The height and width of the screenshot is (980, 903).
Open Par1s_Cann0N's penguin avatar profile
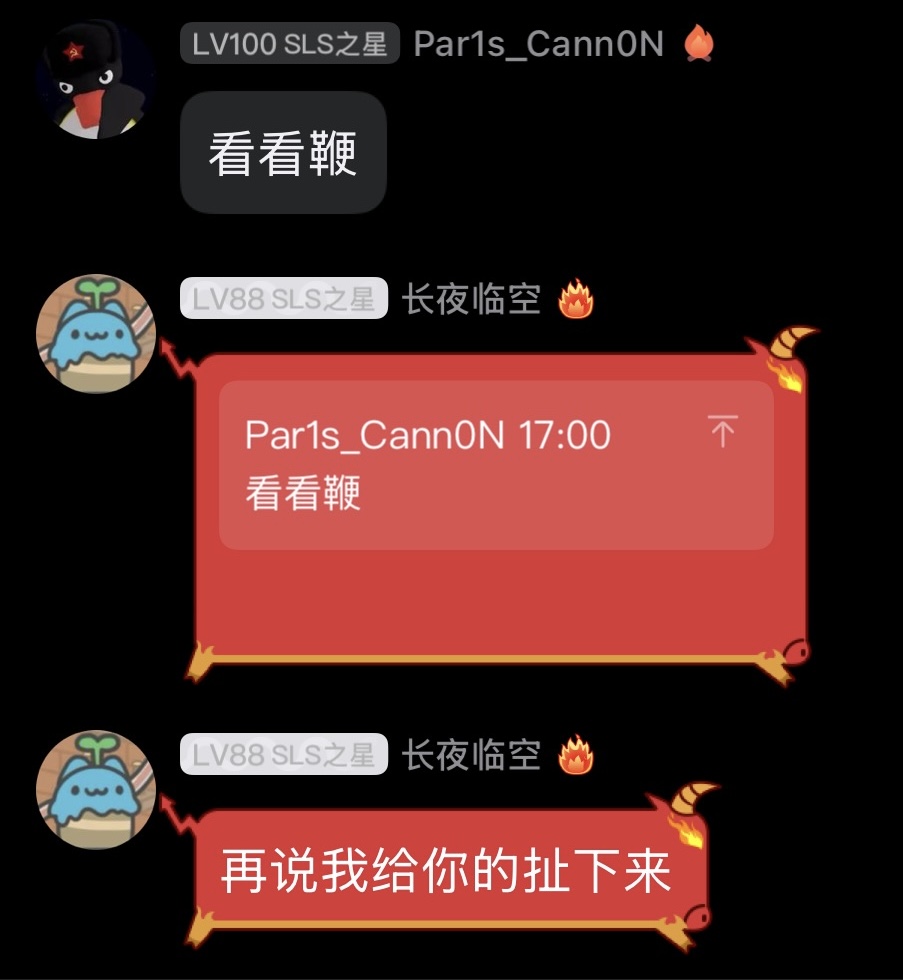[x=95, y=82]
